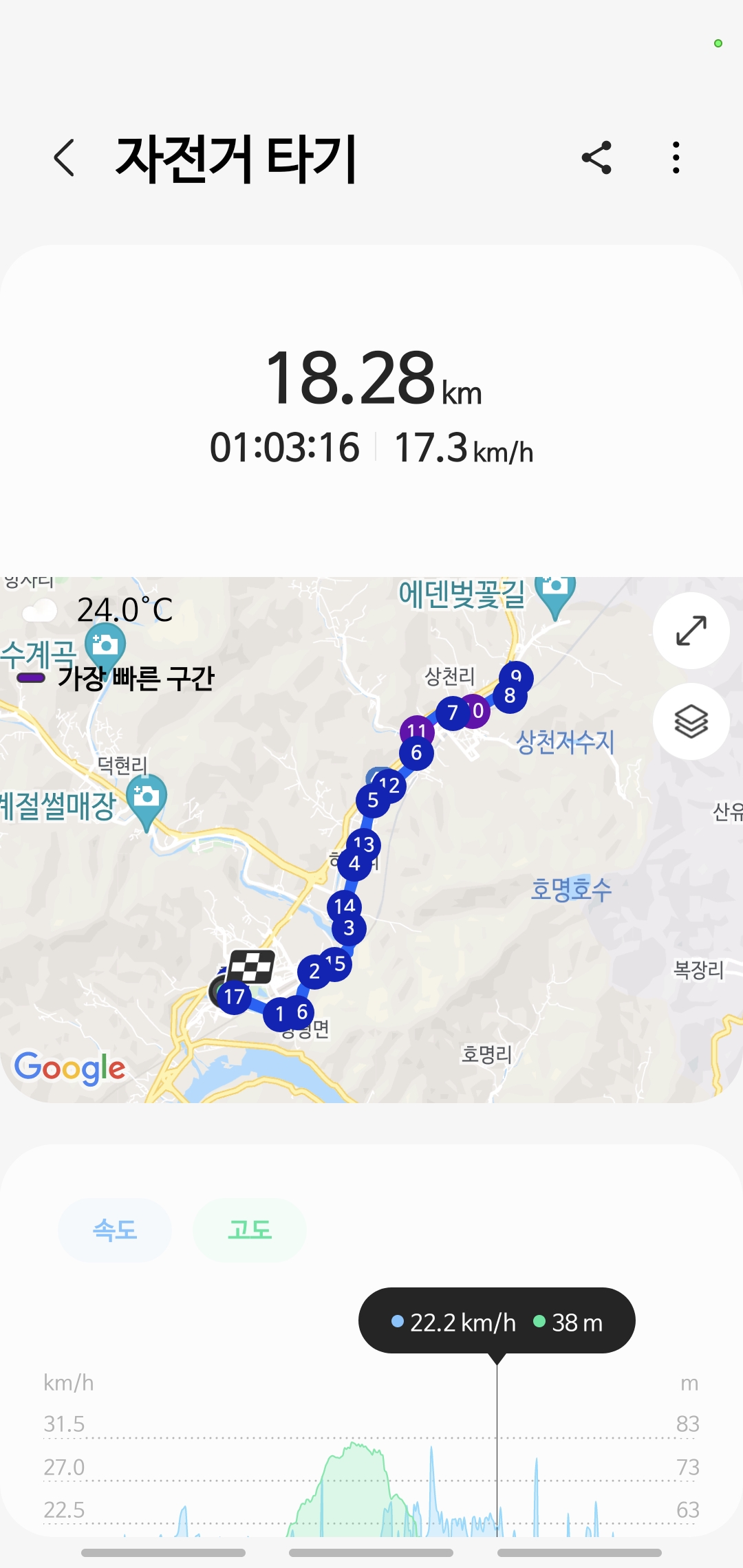
Task: Toggle the 고도 elevation chip
Action: pyautogui.click(x=250, y=1230)
